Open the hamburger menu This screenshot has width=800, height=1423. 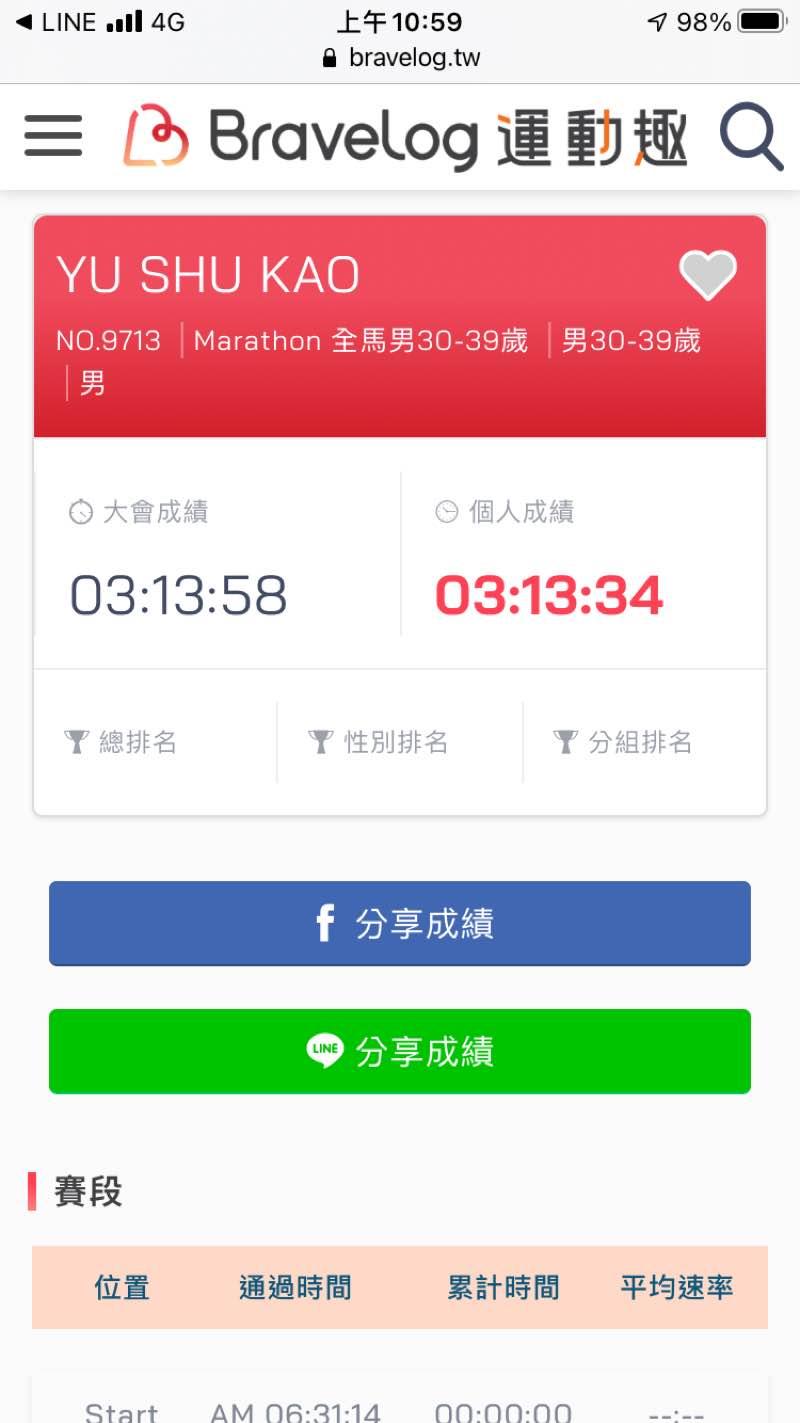(x=53, y=135)
